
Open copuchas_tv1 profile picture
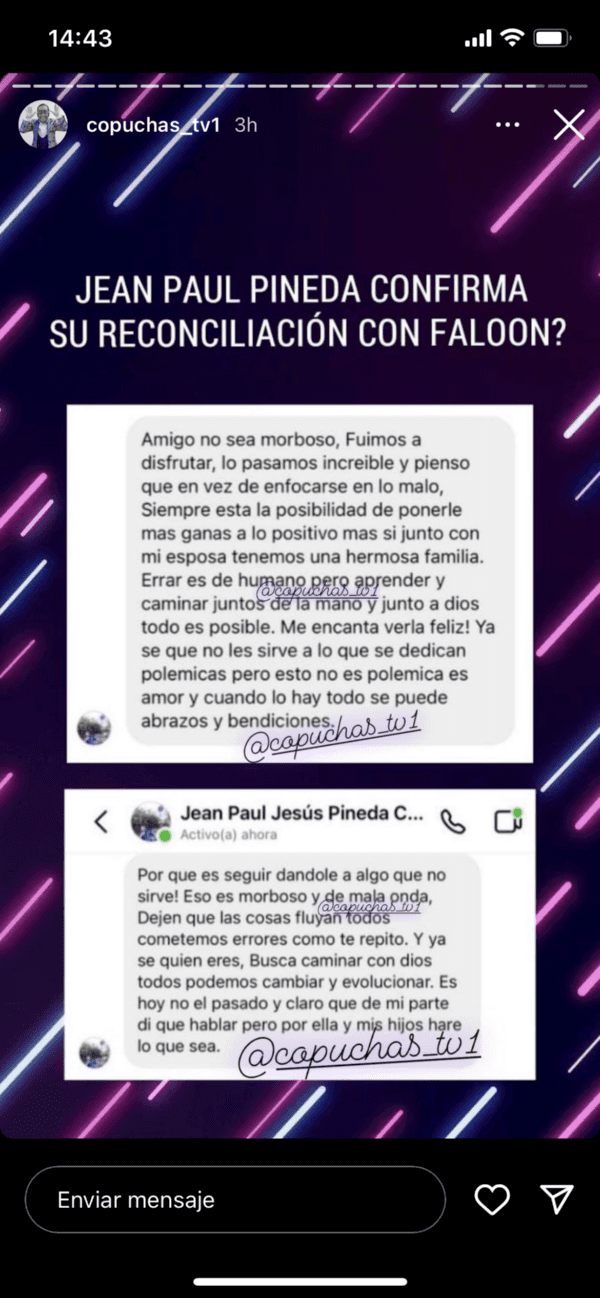(x=43, y=125)
